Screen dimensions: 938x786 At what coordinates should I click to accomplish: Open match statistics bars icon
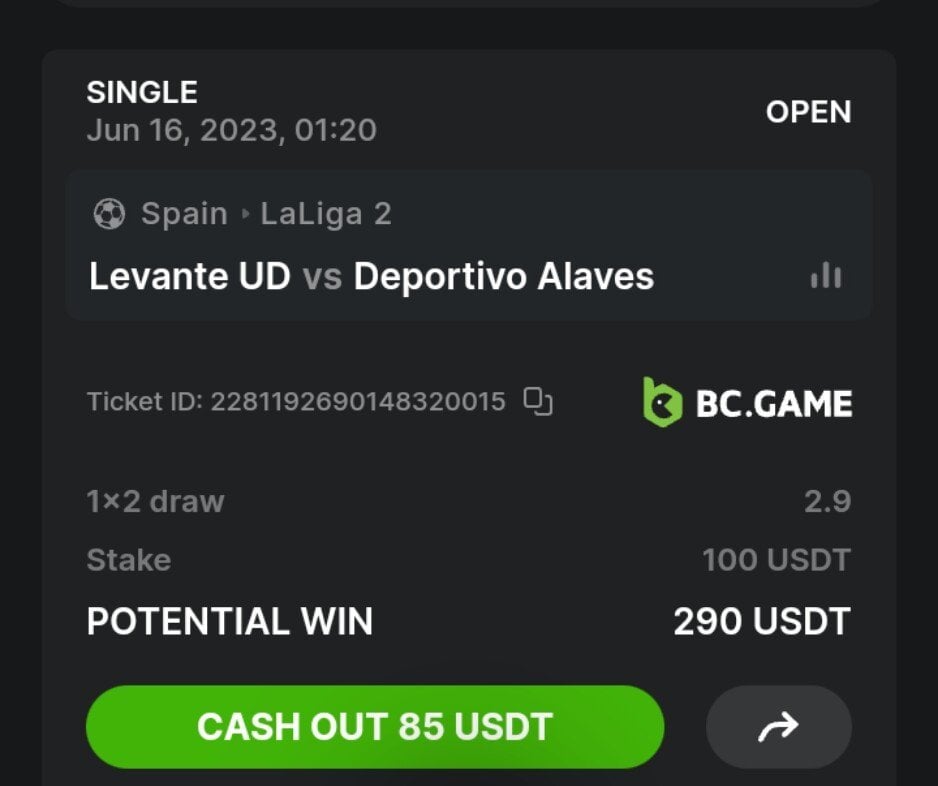pyautogui.click(x=826, y=276)
